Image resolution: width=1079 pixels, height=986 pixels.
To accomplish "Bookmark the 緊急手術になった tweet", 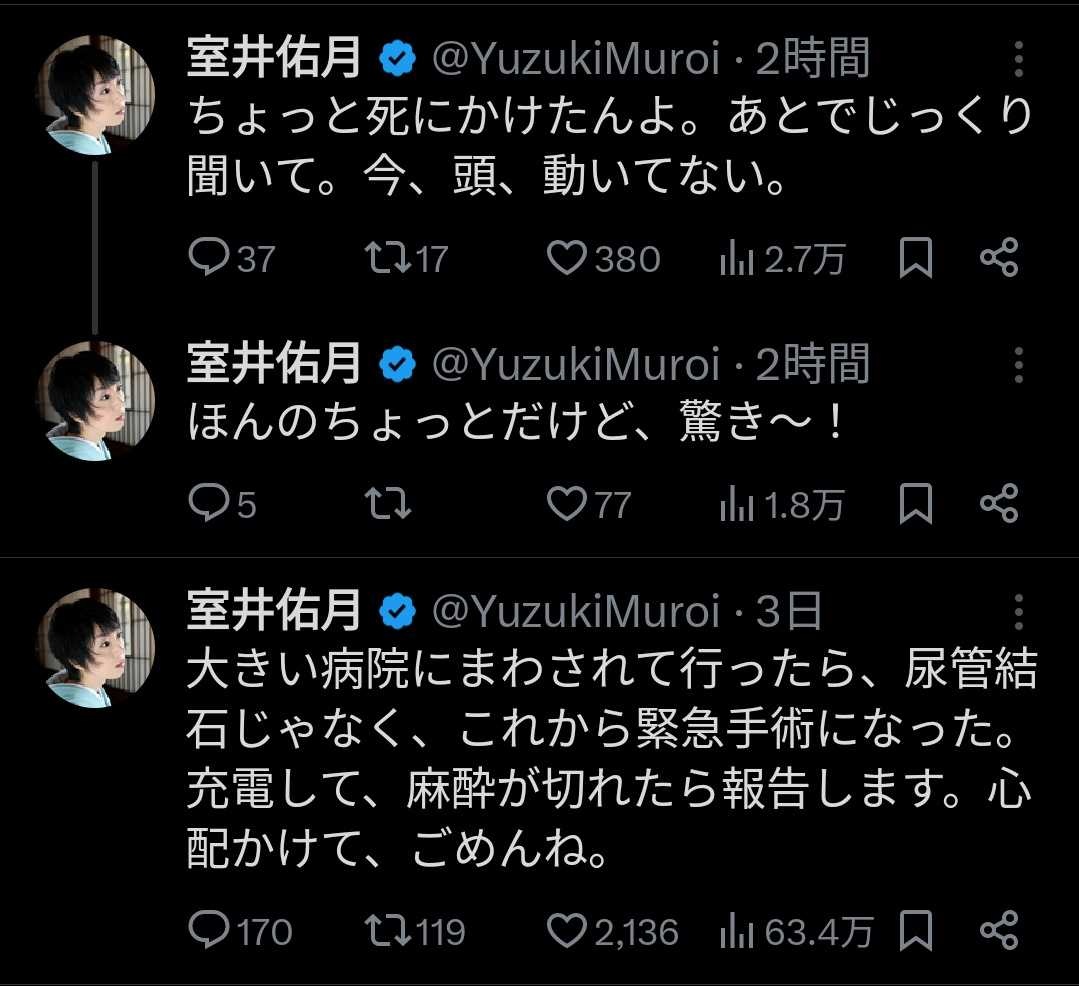I will click(915, 932).
